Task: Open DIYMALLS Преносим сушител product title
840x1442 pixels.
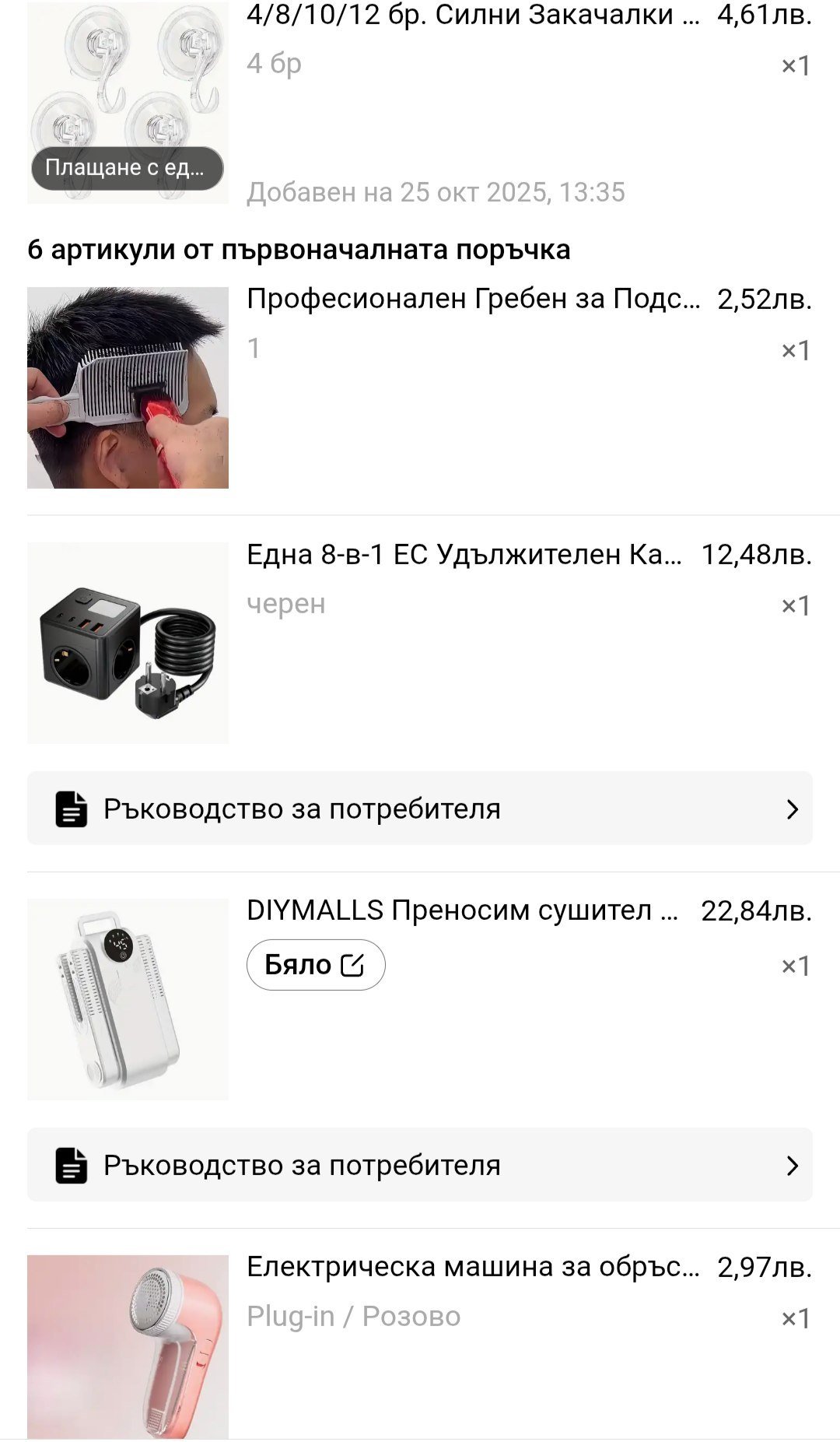Action: click(x=462, y=910)
